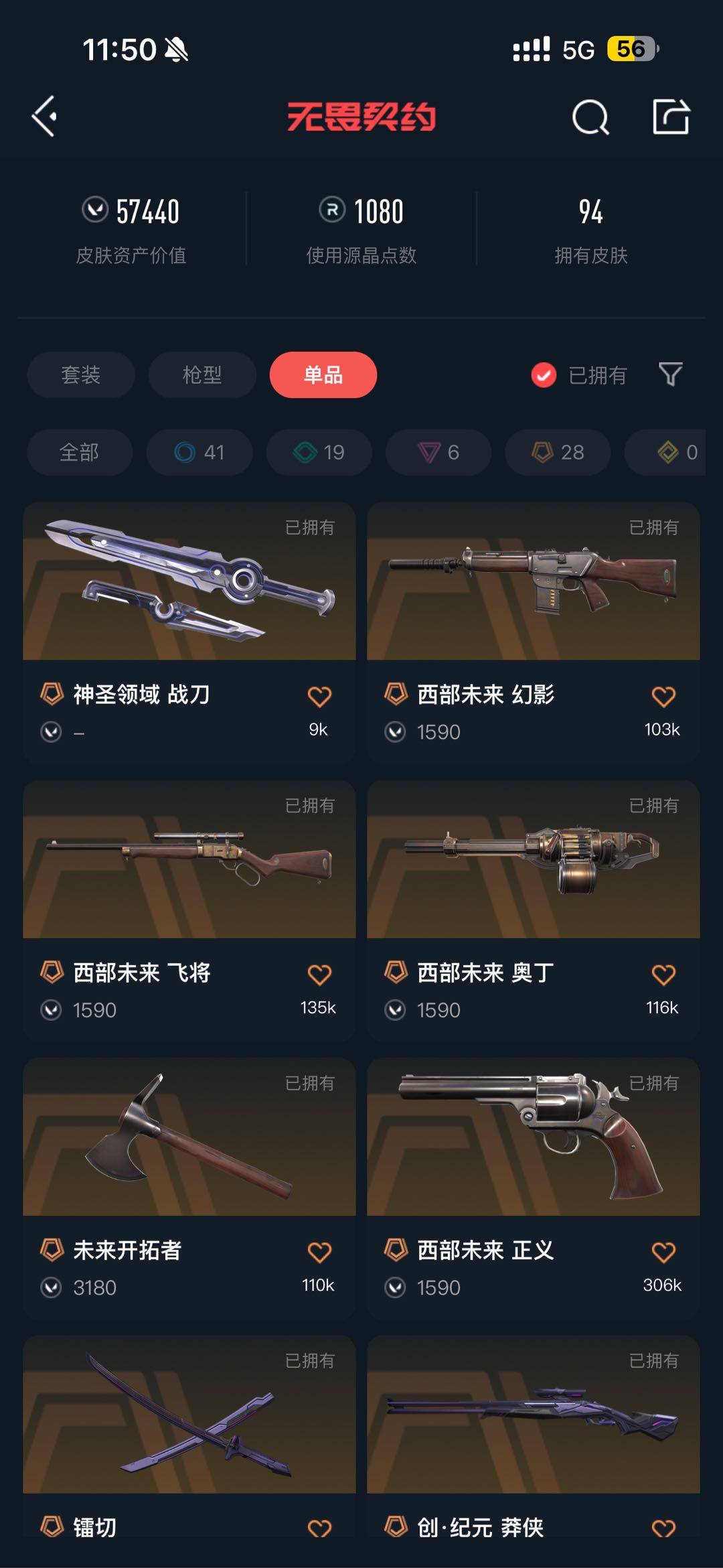This screenshot has height=1568, width=723.
Task: Switch to the 套装 tab
Action: [x=81, y=374]
